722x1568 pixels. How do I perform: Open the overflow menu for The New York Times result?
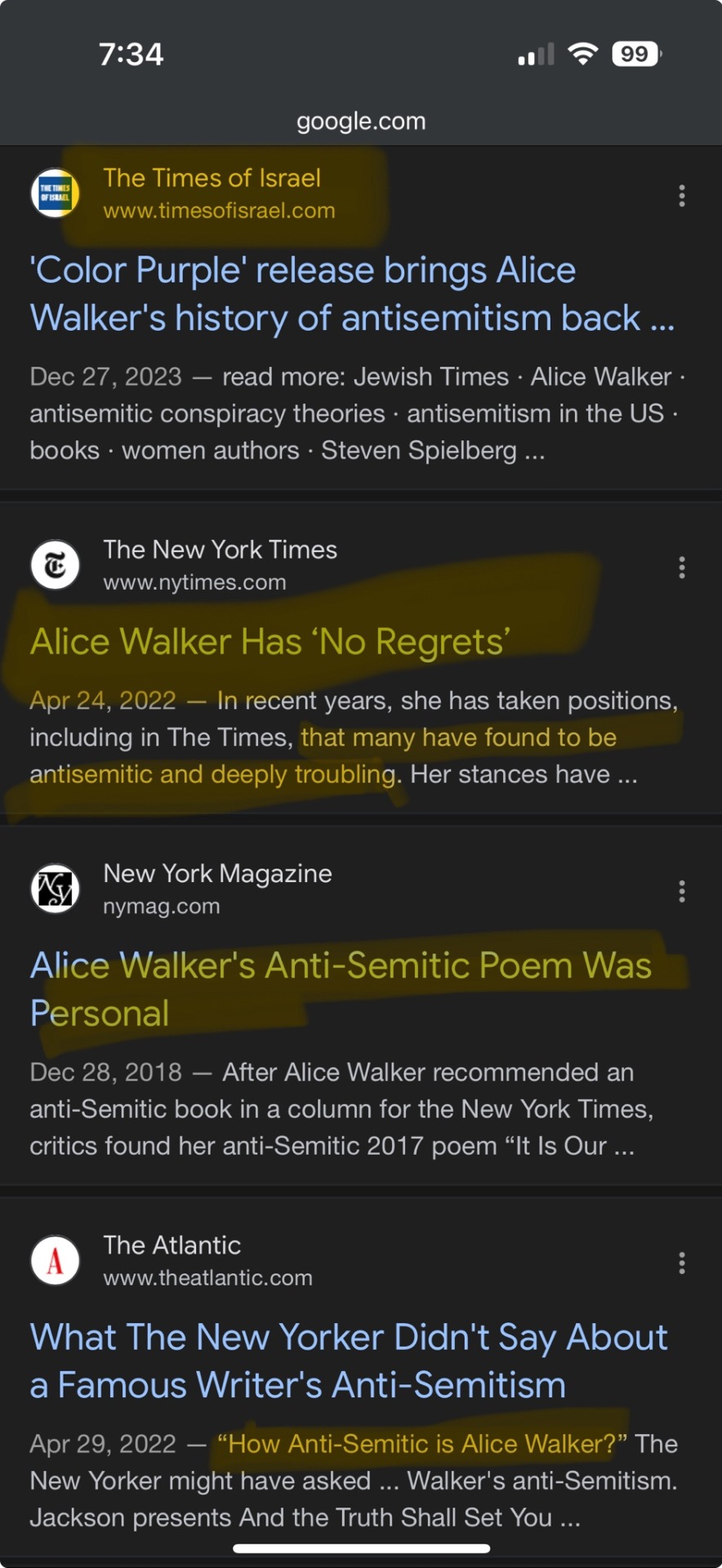681,568
